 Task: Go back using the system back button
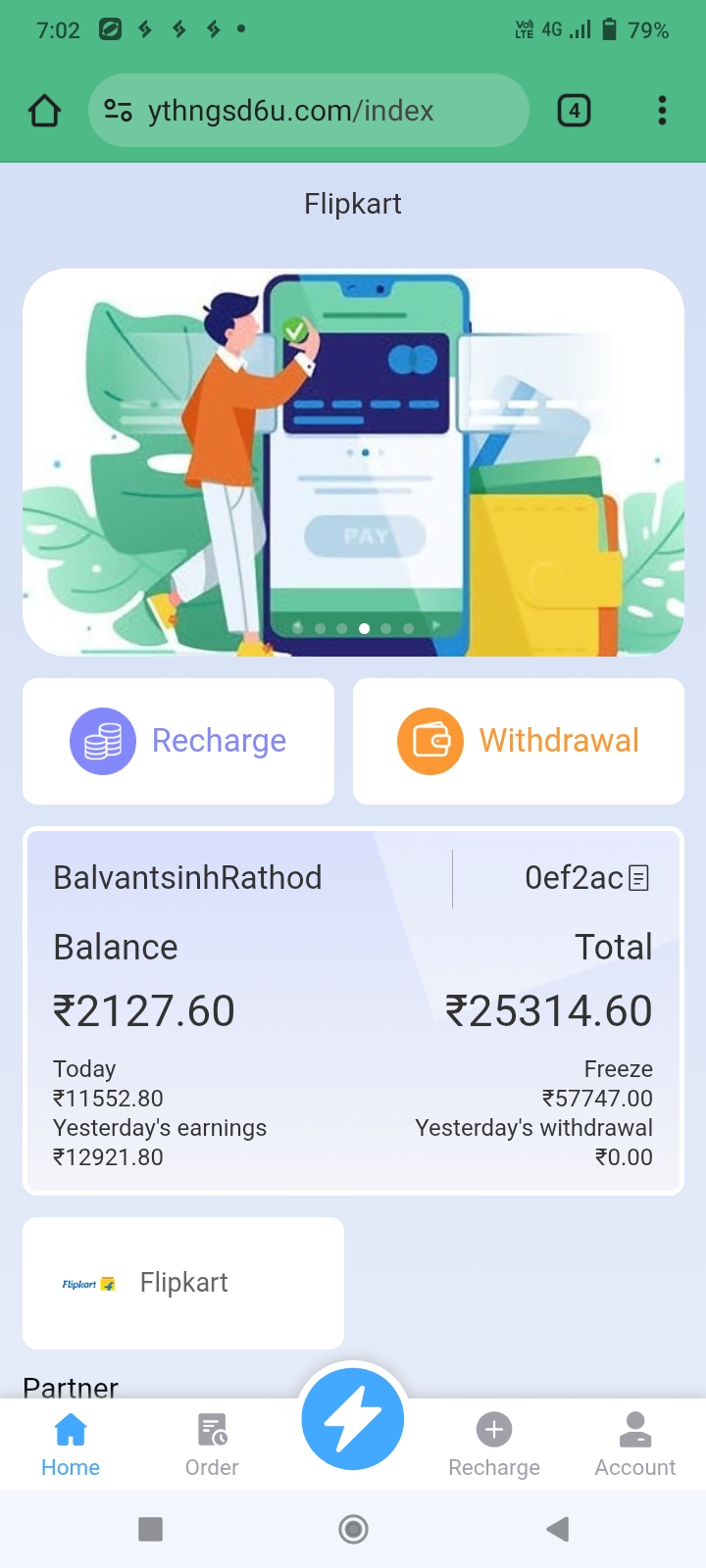(557, 1529)
